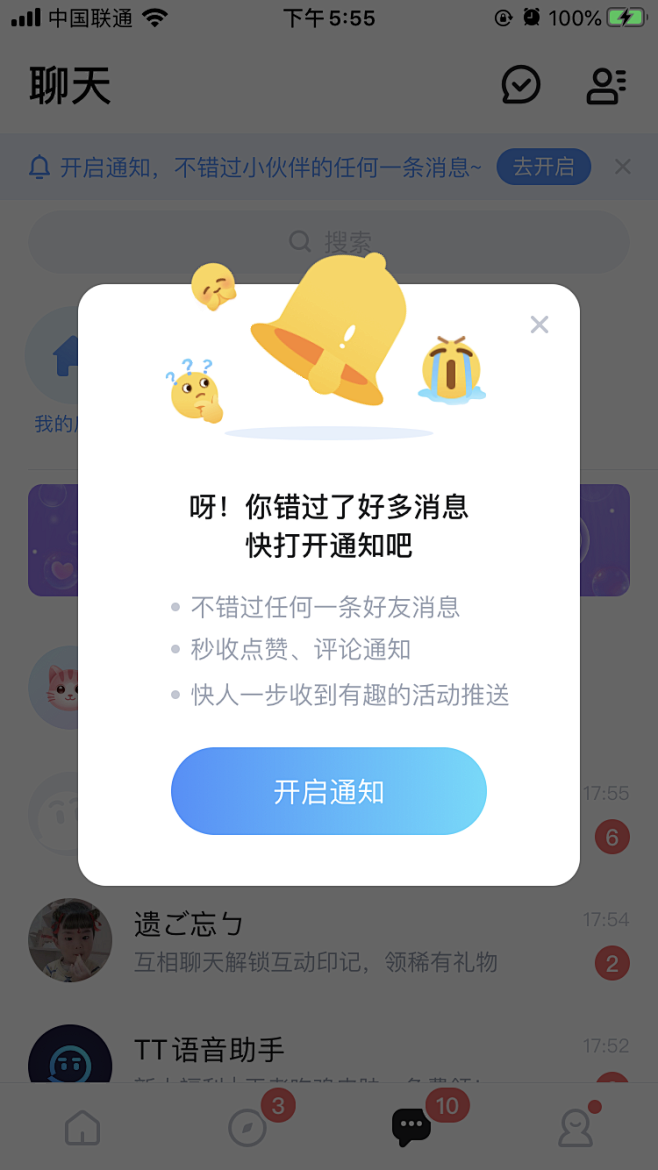Image resolution: width=658 pixels, height=1170 pixels.
Task: Tap the 开启通知 button
Action: (328, 791)
